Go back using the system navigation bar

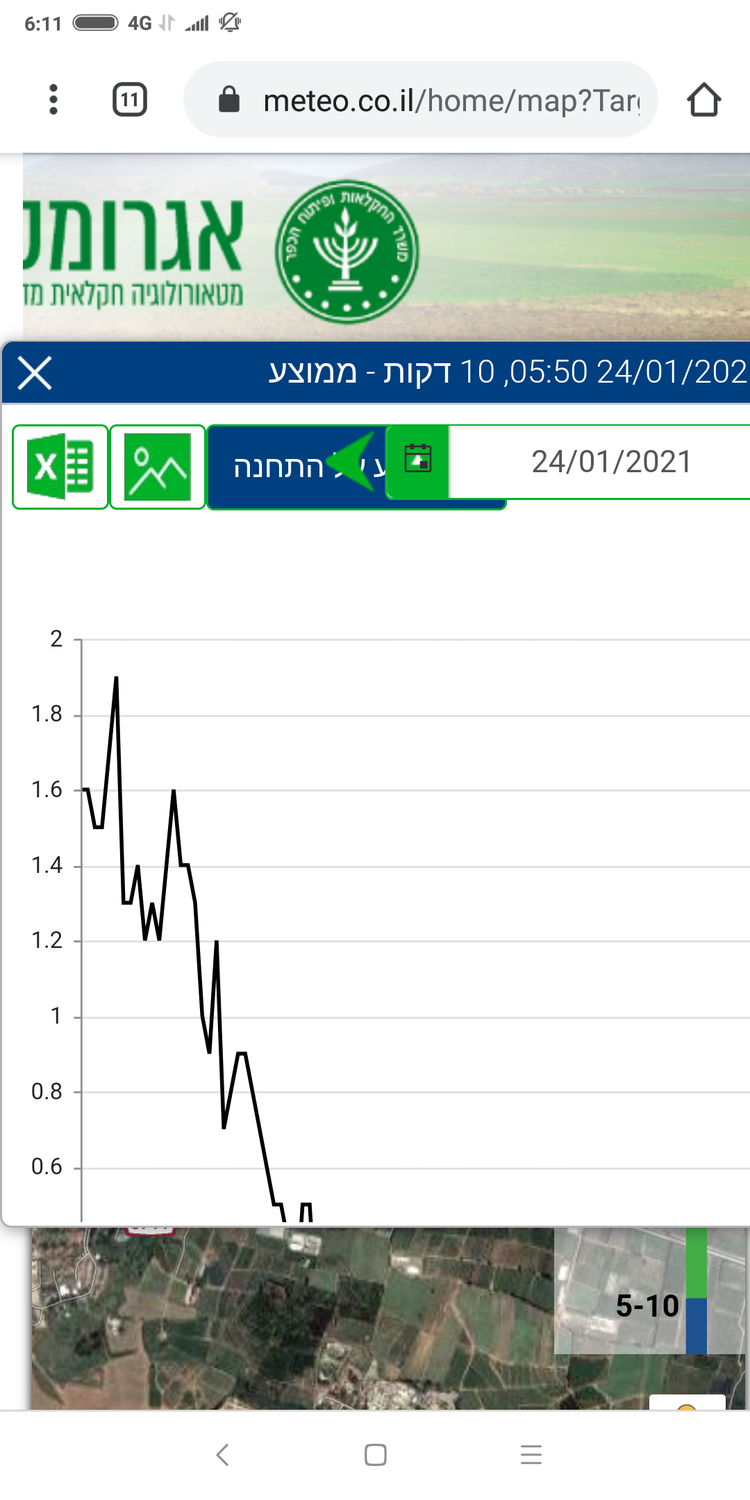coord(222,1455)
